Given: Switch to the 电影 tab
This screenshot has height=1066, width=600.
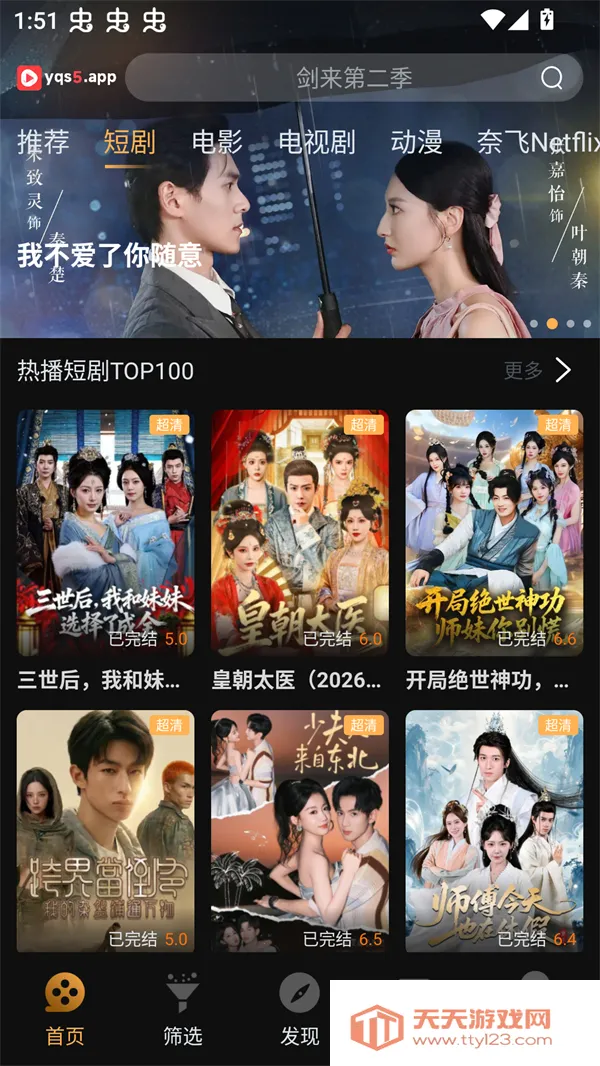Looking at the screenshot, I should [217, 142].
